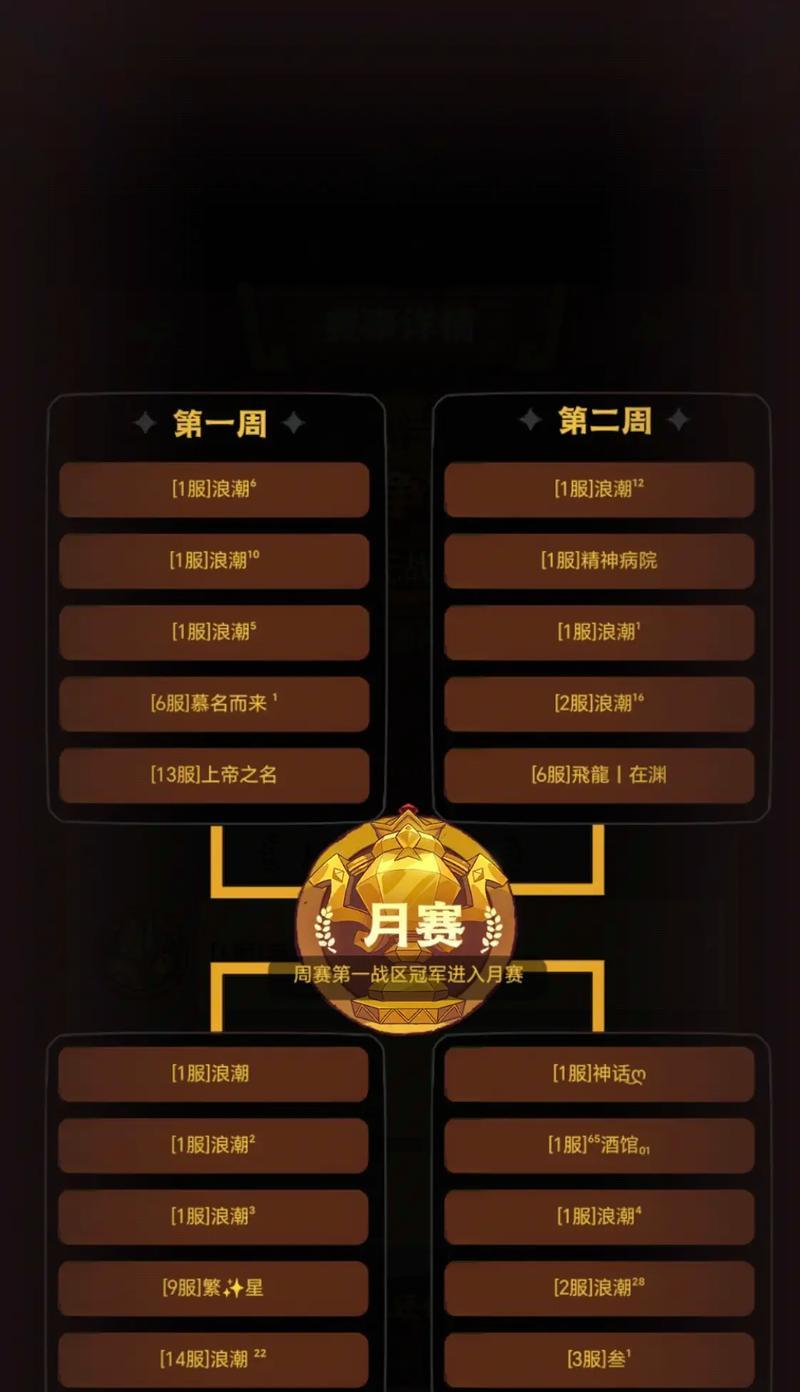Screen dimensions: 800x1392
Task: View the [1服]浪潮² entry
Action: [x=213, y=1145]
